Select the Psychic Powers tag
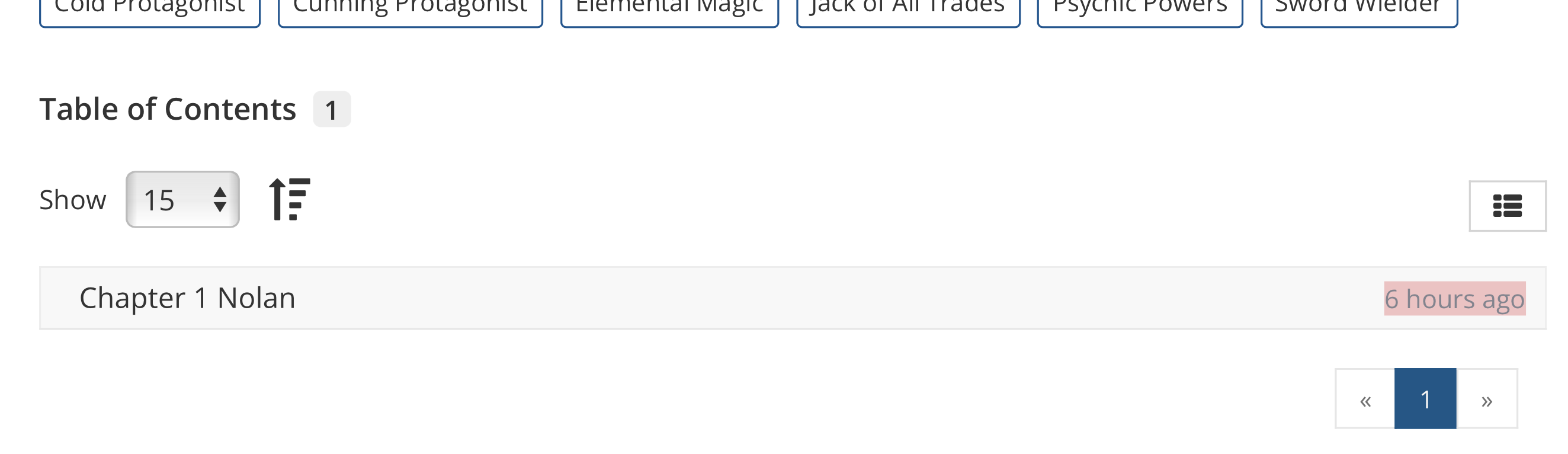The height and width of the screenshot is (454, 1568). [x=1140, y=9]
